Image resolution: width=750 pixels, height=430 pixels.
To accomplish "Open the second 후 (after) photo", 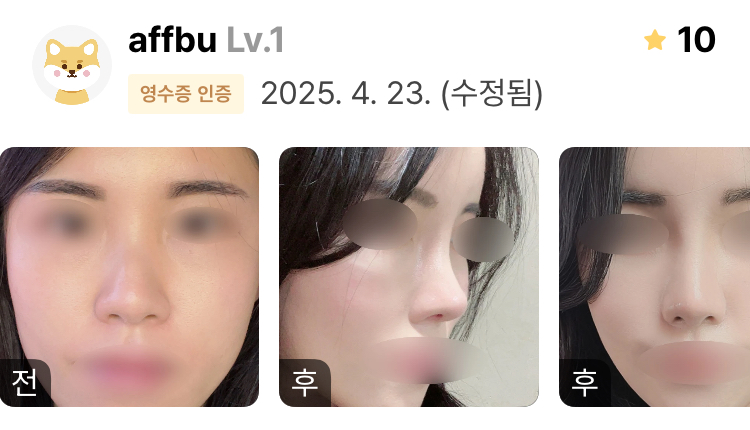I will (654, 277).
